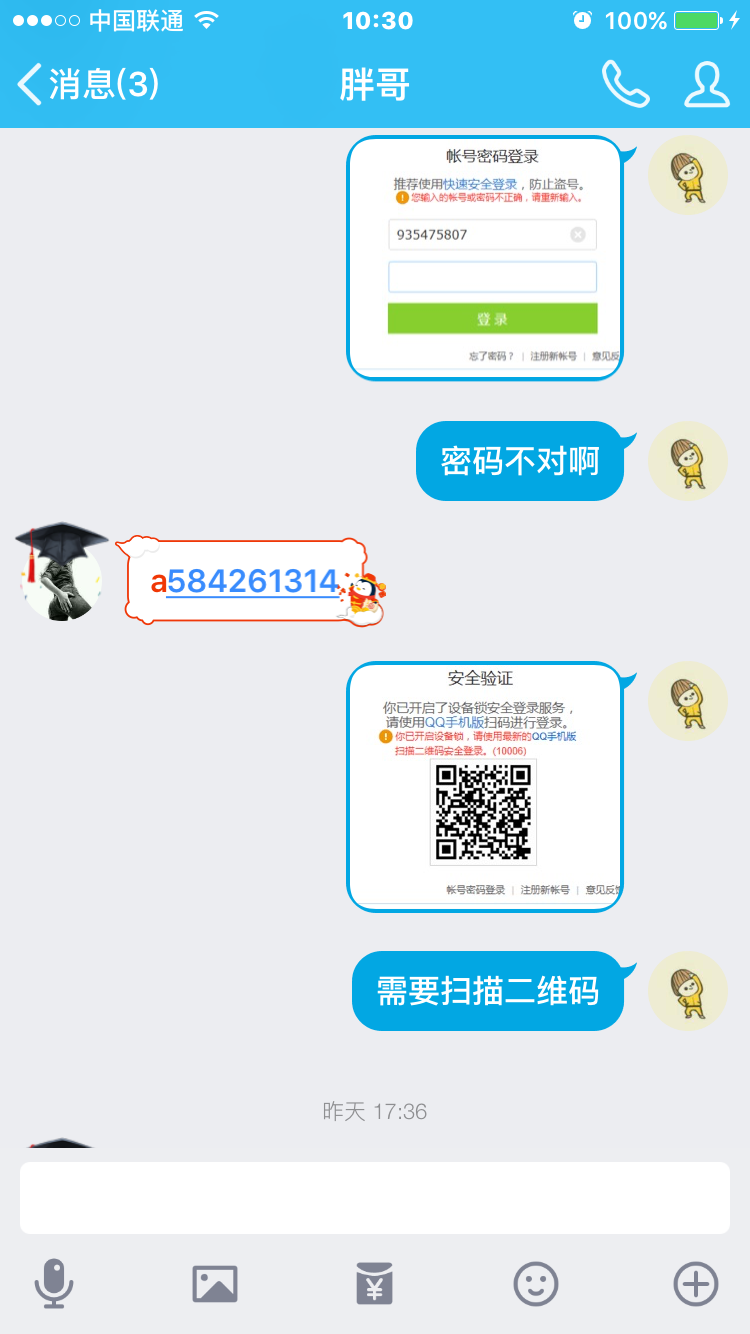Tap the microphone voice message icon
750x1334 pixels.
(54, 1283)
